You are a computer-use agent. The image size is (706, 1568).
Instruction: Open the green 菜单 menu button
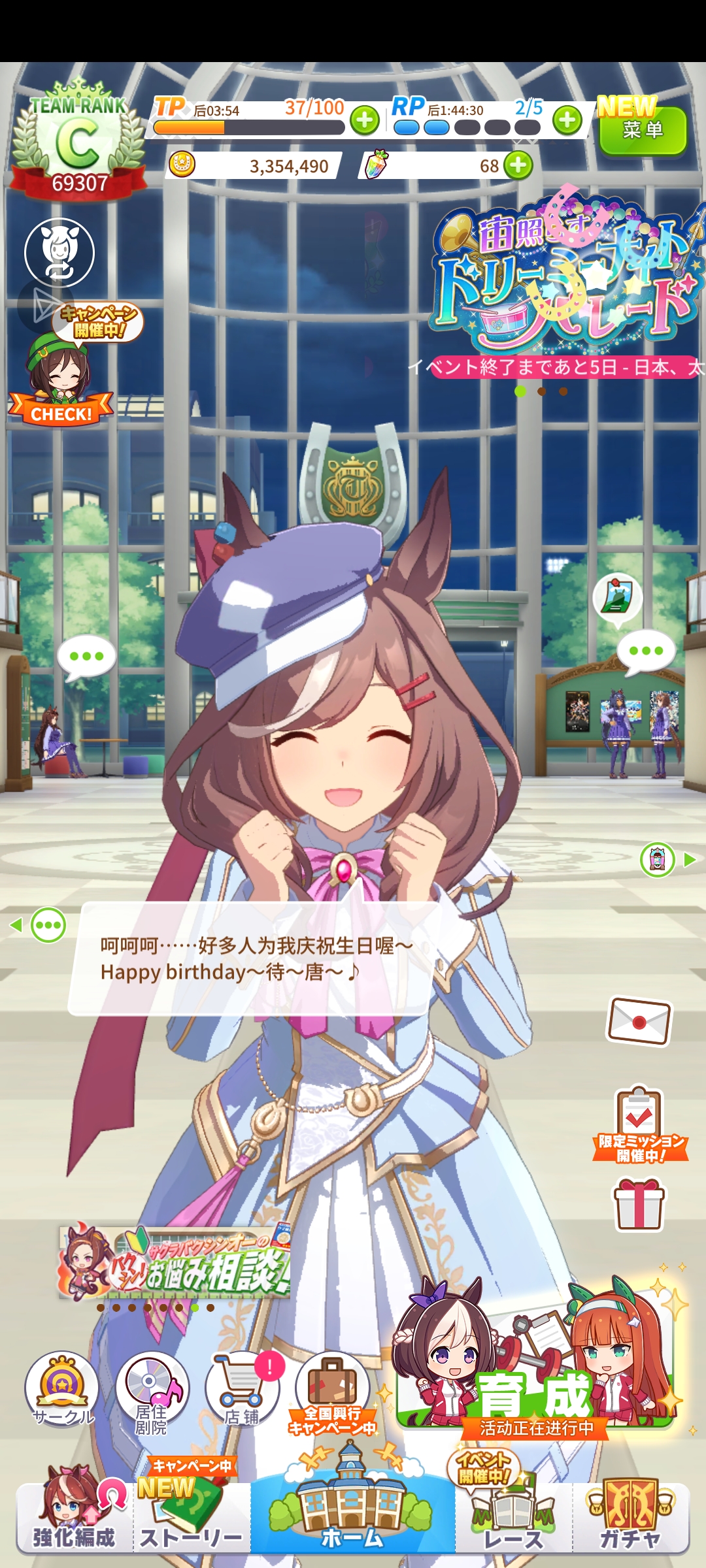[x=642, y=131]
